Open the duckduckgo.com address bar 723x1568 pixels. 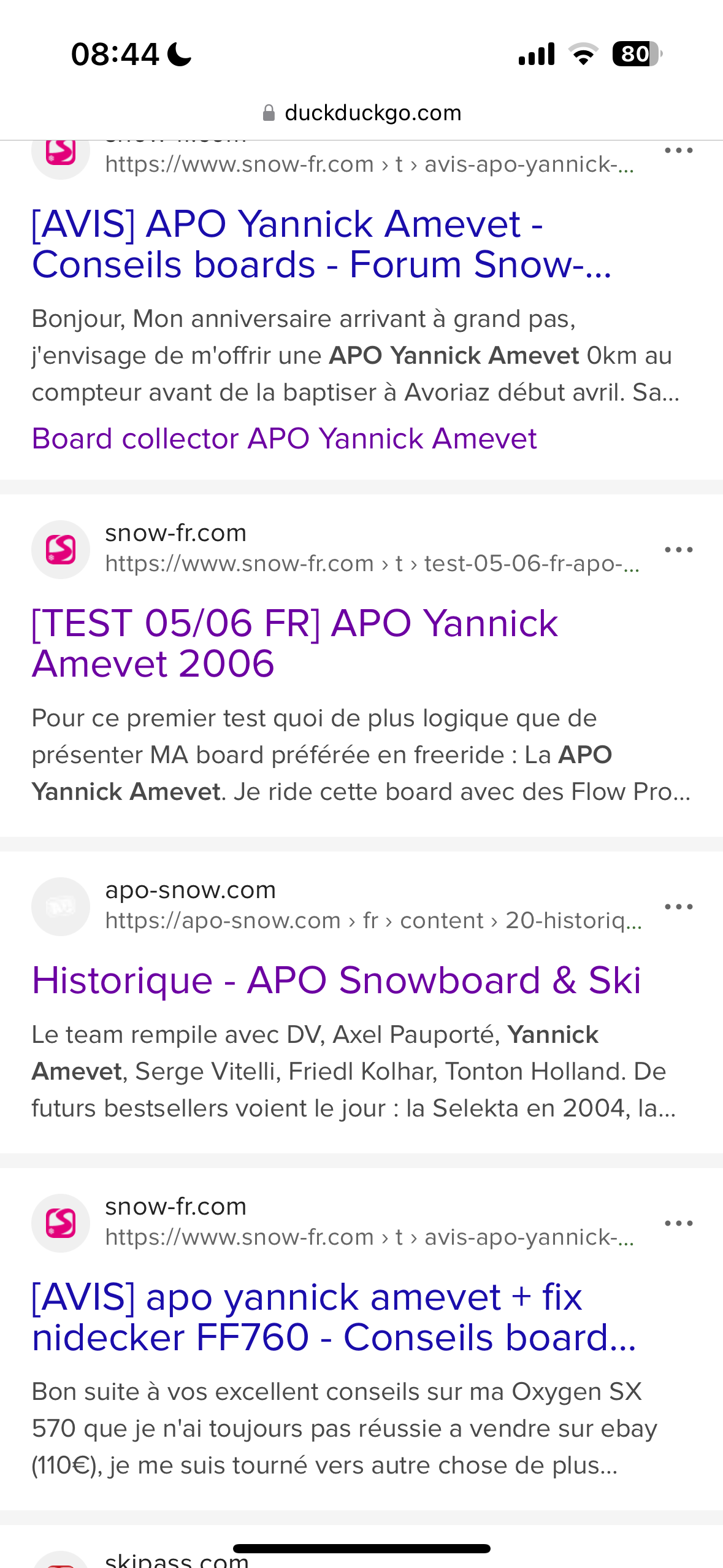tap(362, 113)
